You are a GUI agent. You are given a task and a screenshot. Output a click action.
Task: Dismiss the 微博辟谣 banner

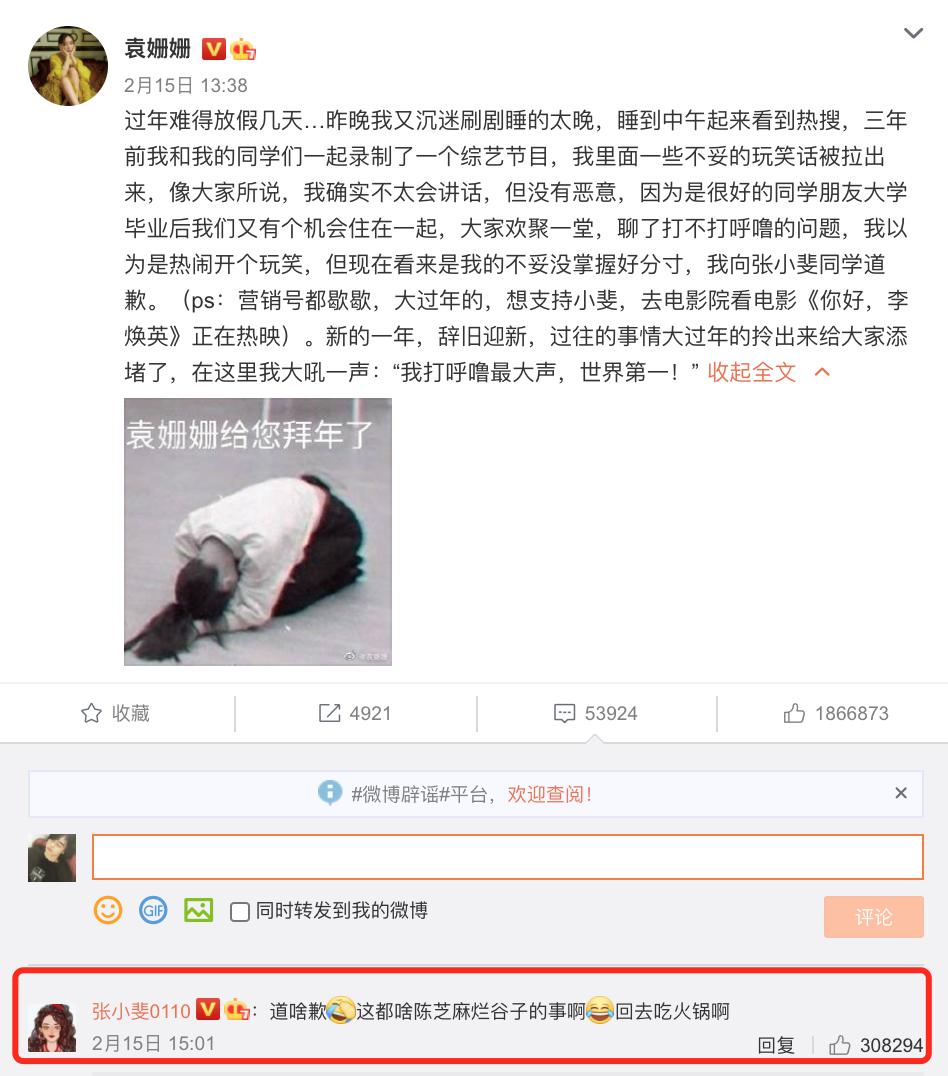tap(901, 793)
